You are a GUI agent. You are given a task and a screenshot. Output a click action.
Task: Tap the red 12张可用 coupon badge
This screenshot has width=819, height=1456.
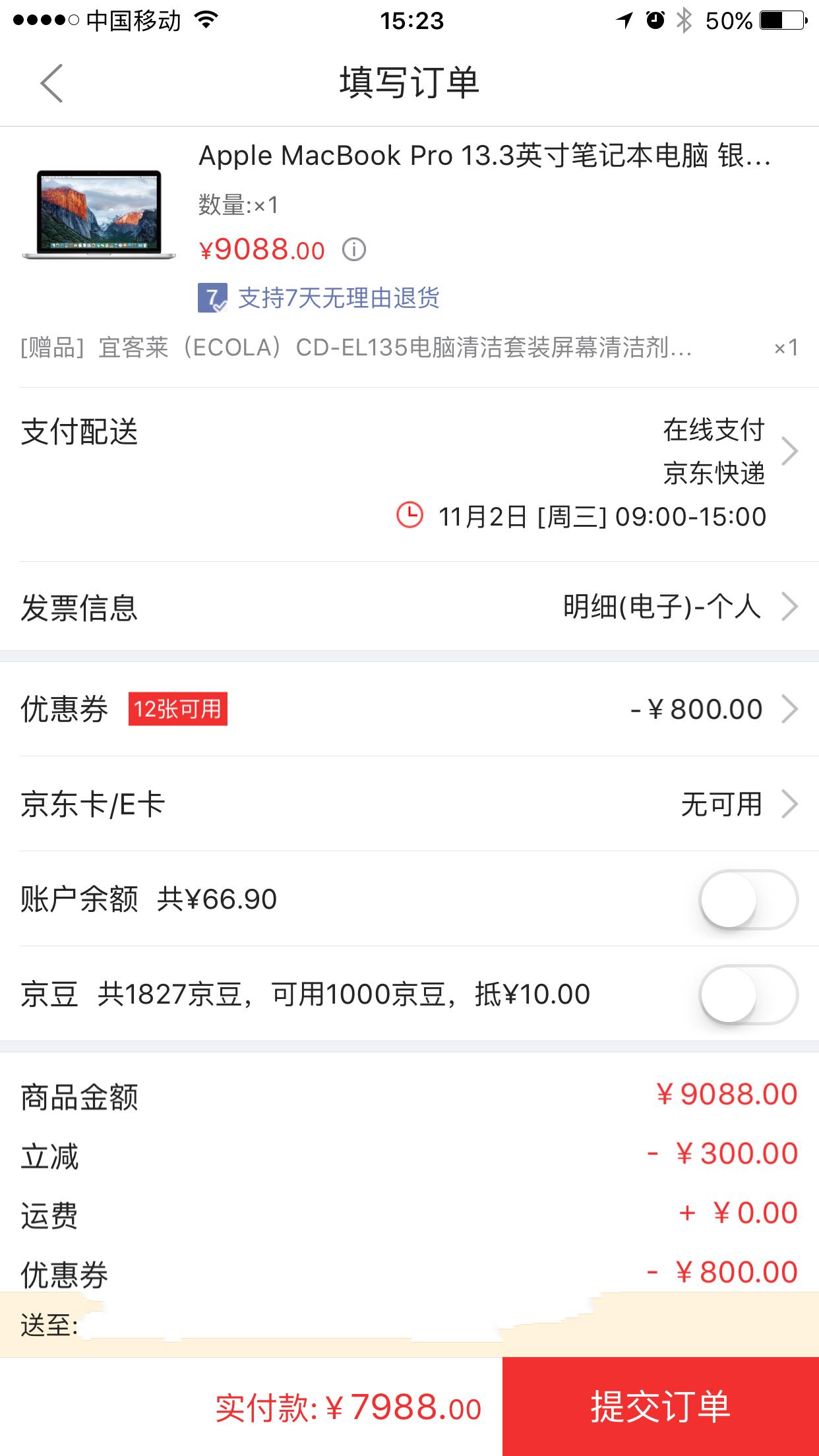[178, 708]
